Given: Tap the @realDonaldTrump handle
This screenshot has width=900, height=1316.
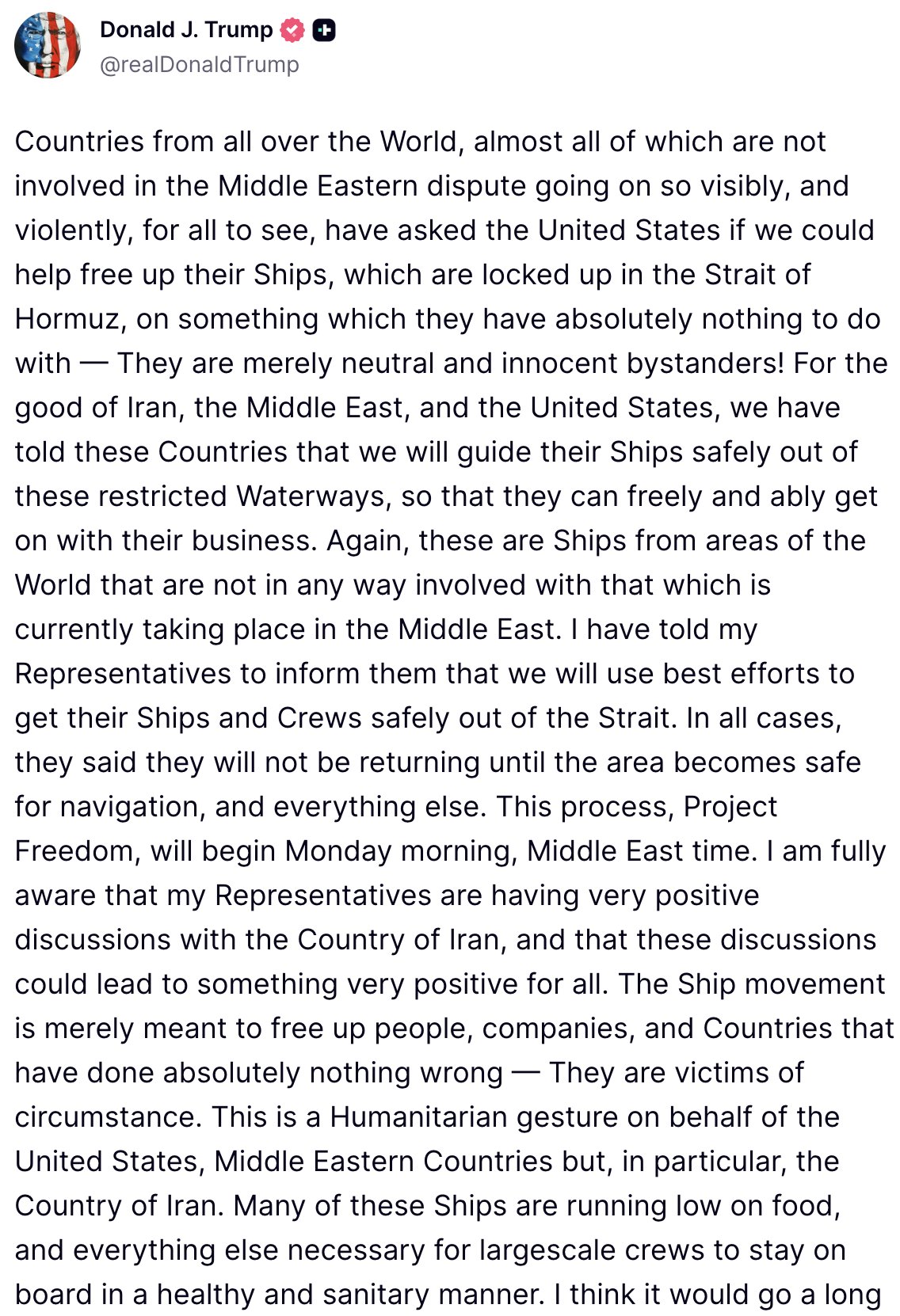Looking at the screenshot, I should click(200, 64).
